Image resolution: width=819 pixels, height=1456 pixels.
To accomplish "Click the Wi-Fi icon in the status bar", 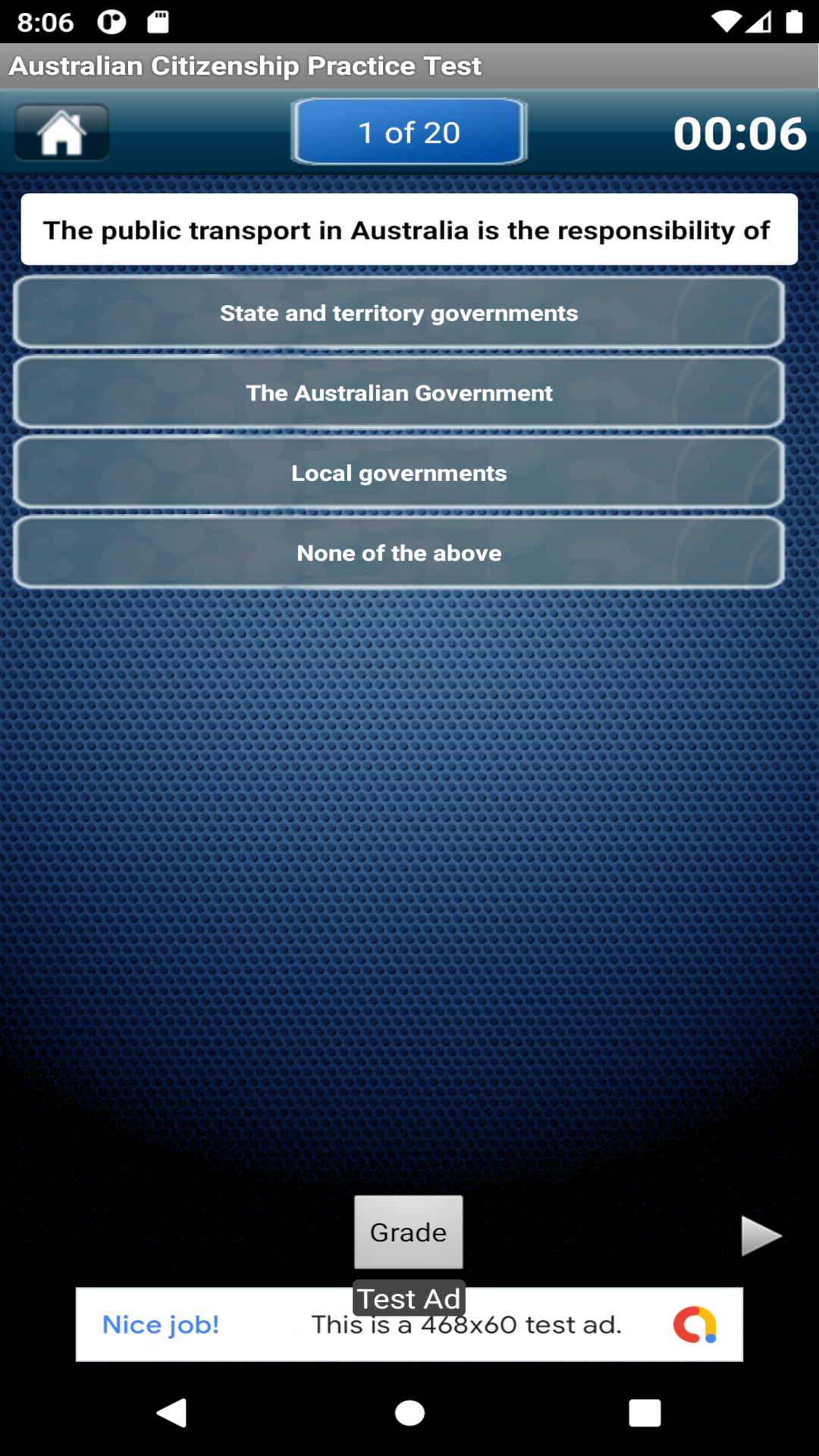I will click(726, 22).
